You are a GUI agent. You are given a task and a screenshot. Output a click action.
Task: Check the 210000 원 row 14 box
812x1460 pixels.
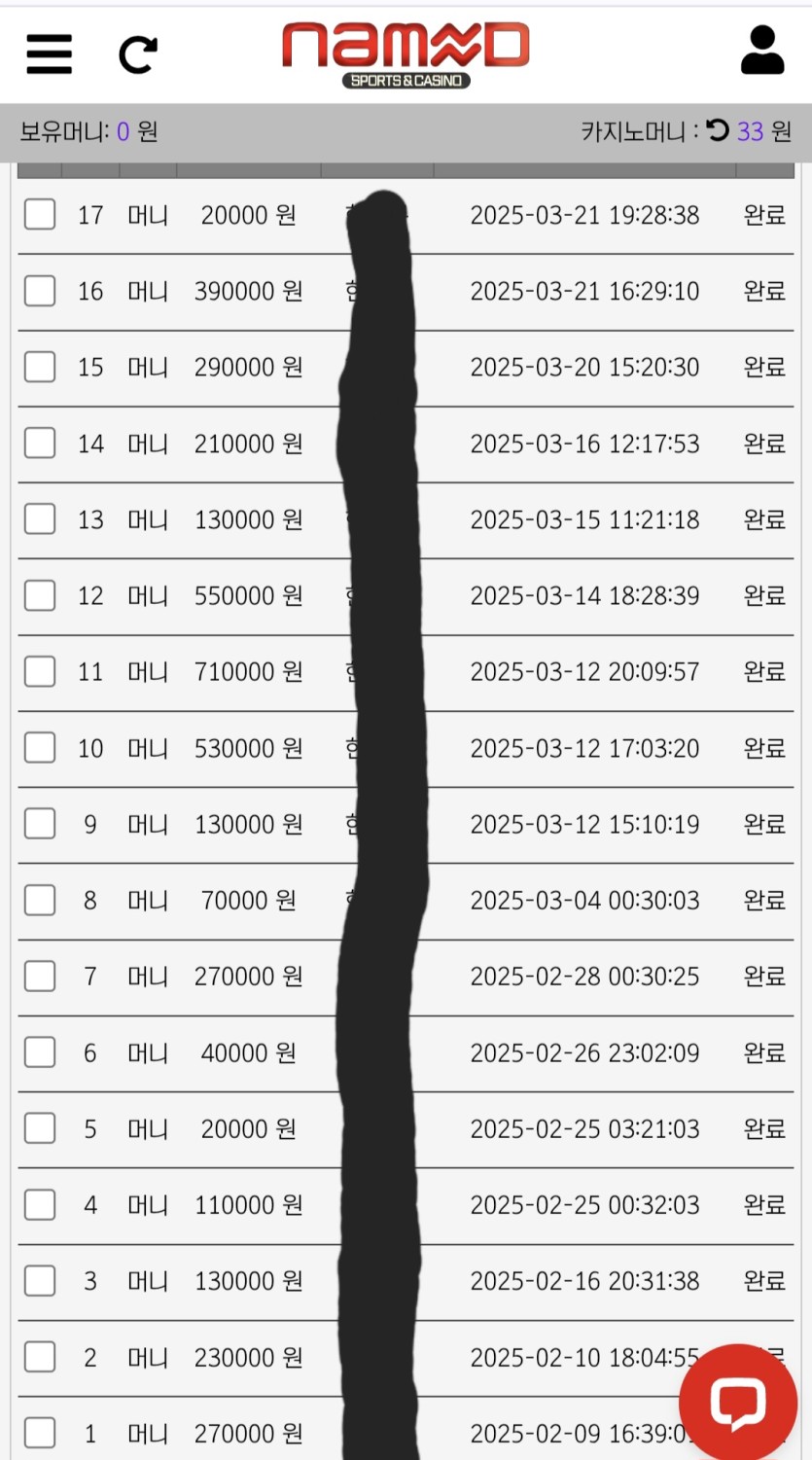point(40,443)
